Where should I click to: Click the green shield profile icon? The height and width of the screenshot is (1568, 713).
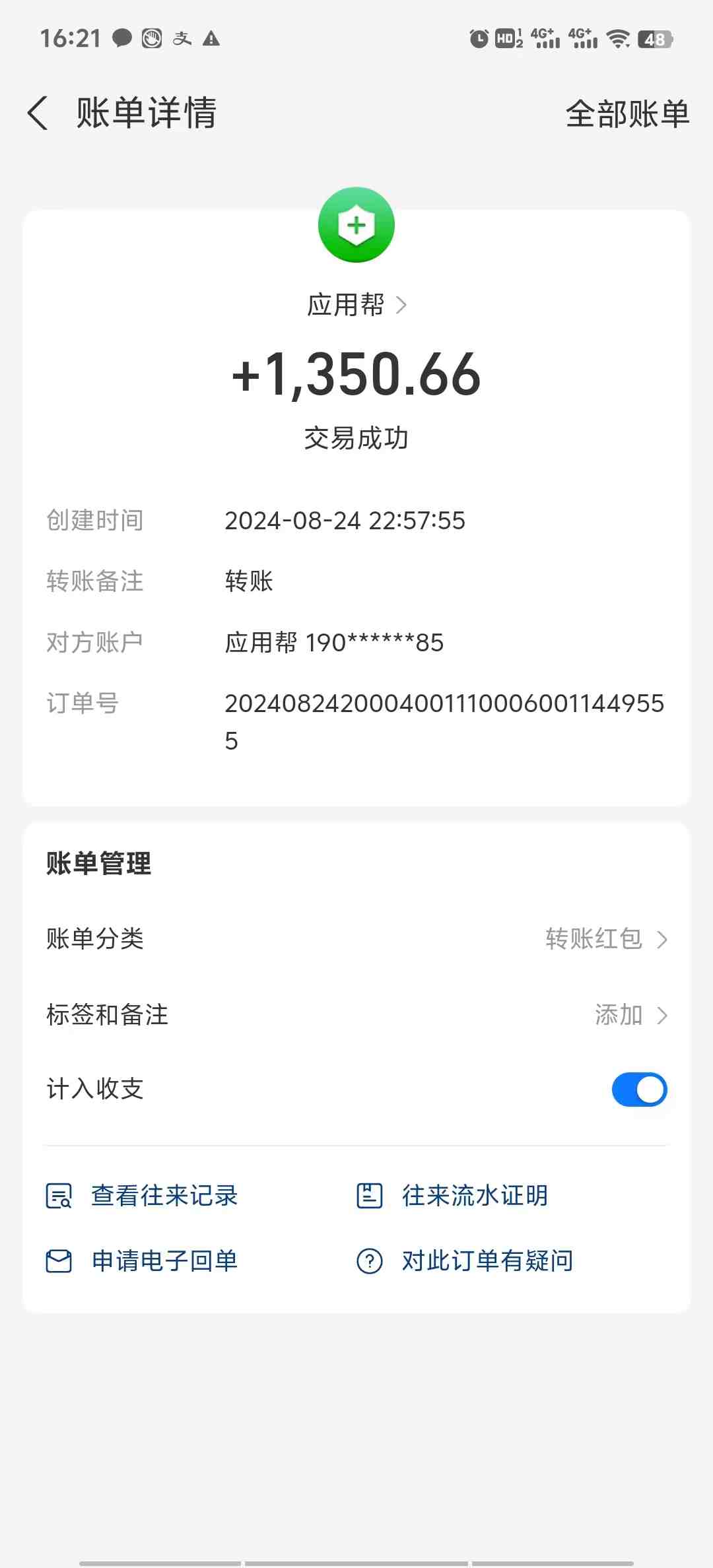point(356,225)
